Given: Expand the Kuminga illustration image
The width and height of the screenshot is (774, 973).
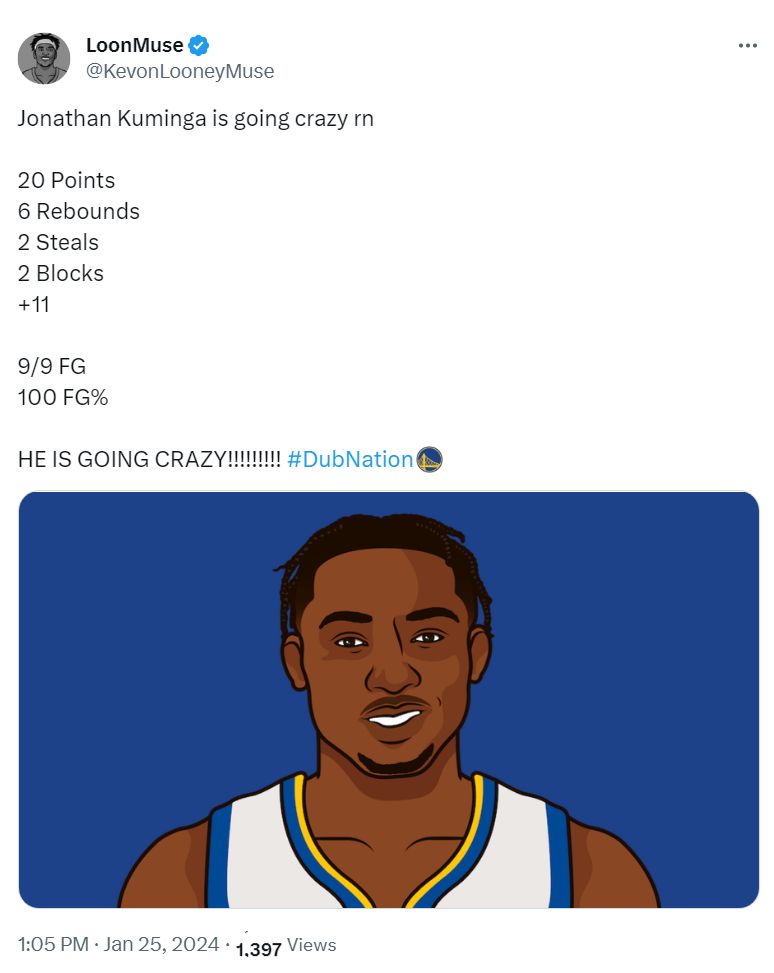Looking at the screenshot, I should point(388,700).
